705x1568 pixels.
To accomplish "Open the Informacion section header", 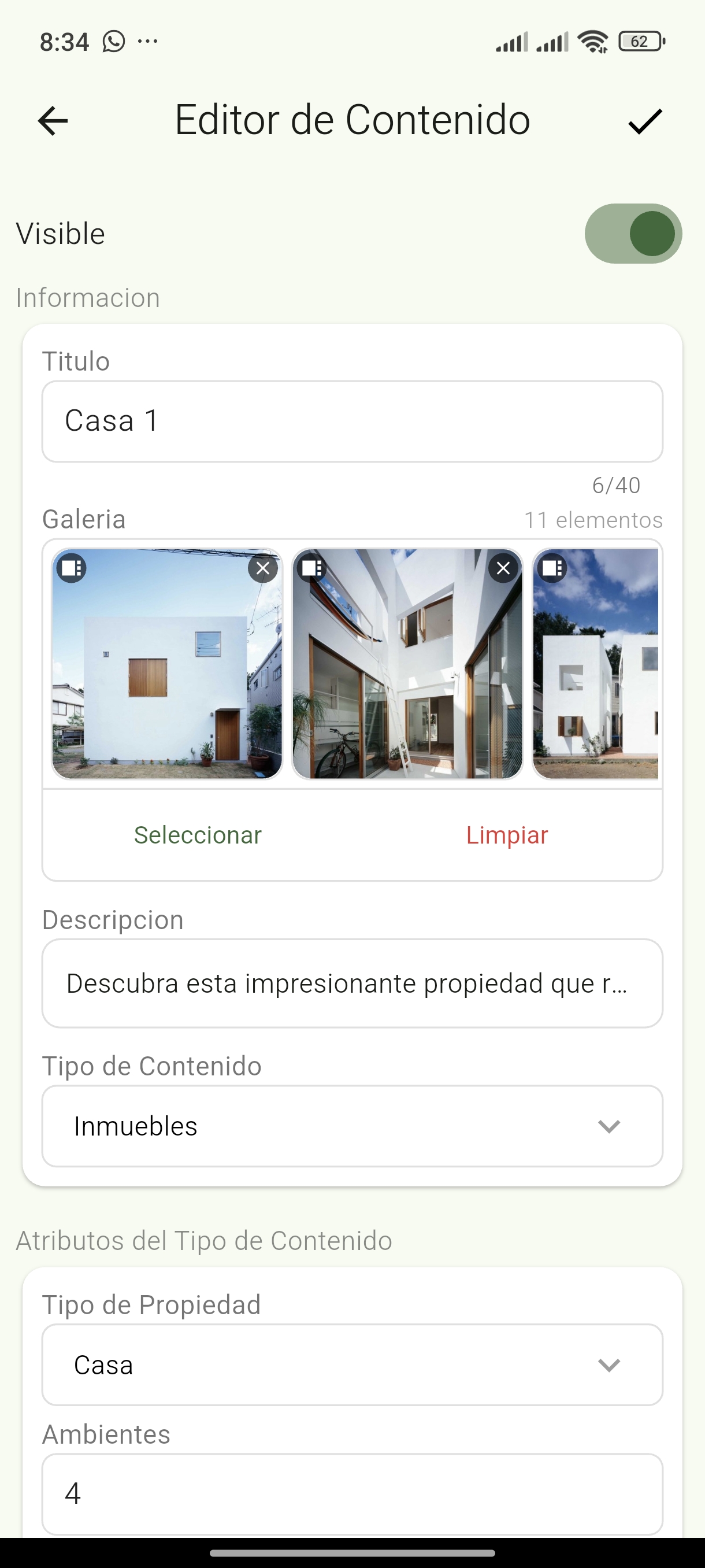I will coord(88,298).
